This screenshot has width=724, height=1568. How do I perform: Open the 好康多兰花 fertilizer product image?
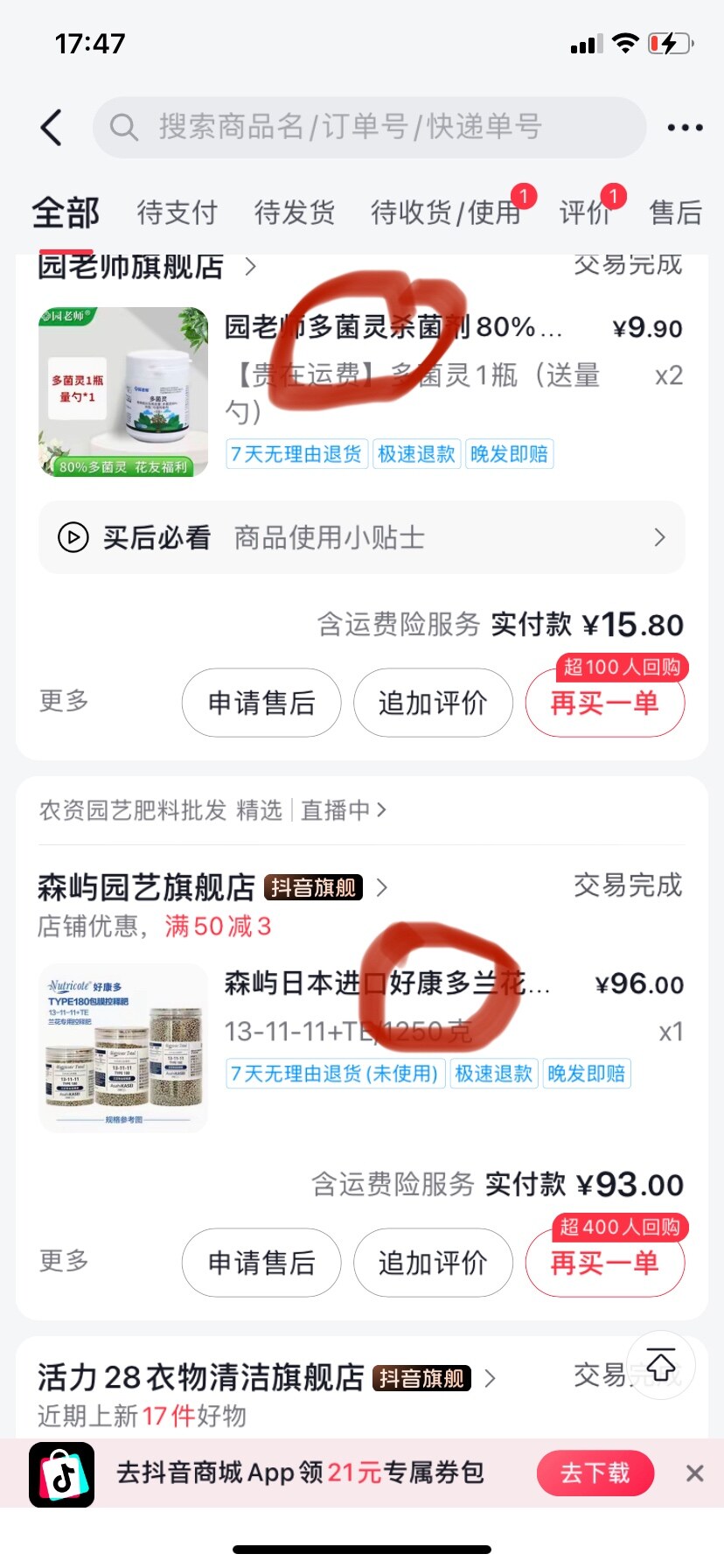(123, 1047)
